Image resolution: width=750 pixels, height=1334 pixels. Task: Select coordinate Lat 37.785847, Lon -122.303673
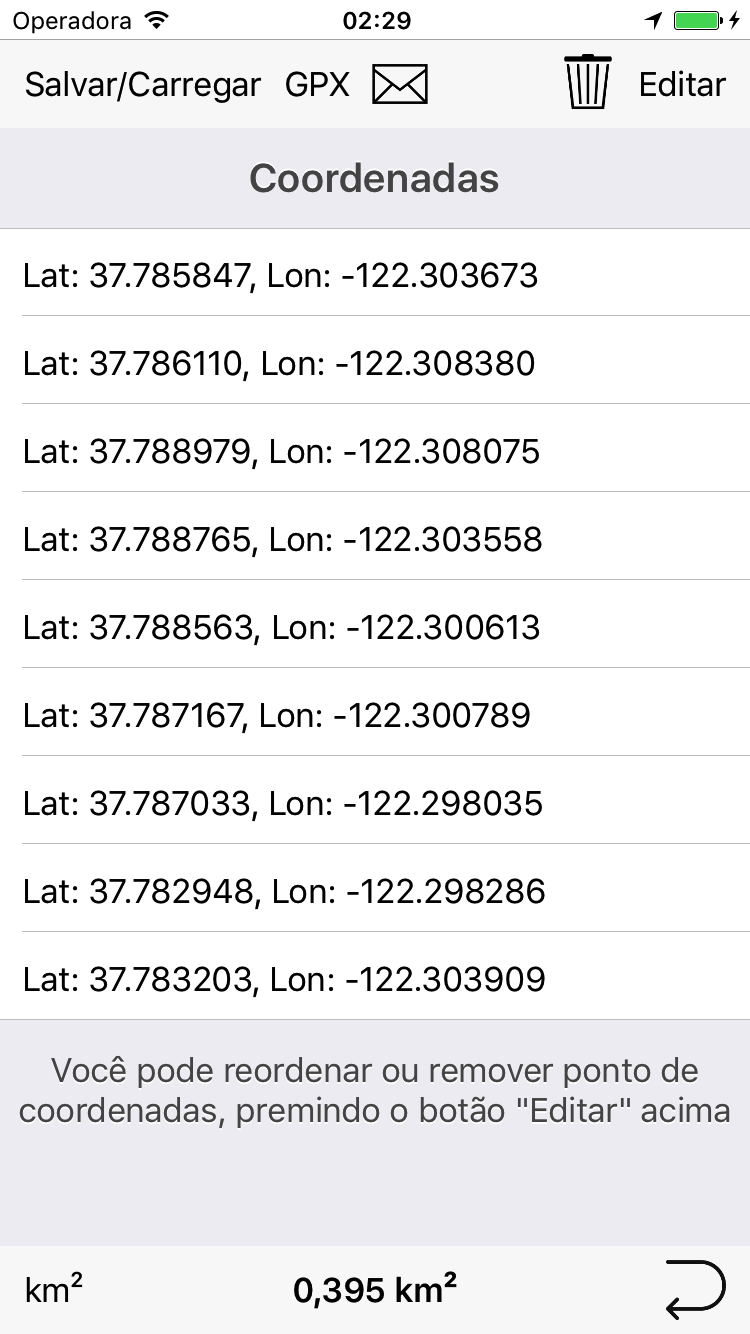point(375,272)
